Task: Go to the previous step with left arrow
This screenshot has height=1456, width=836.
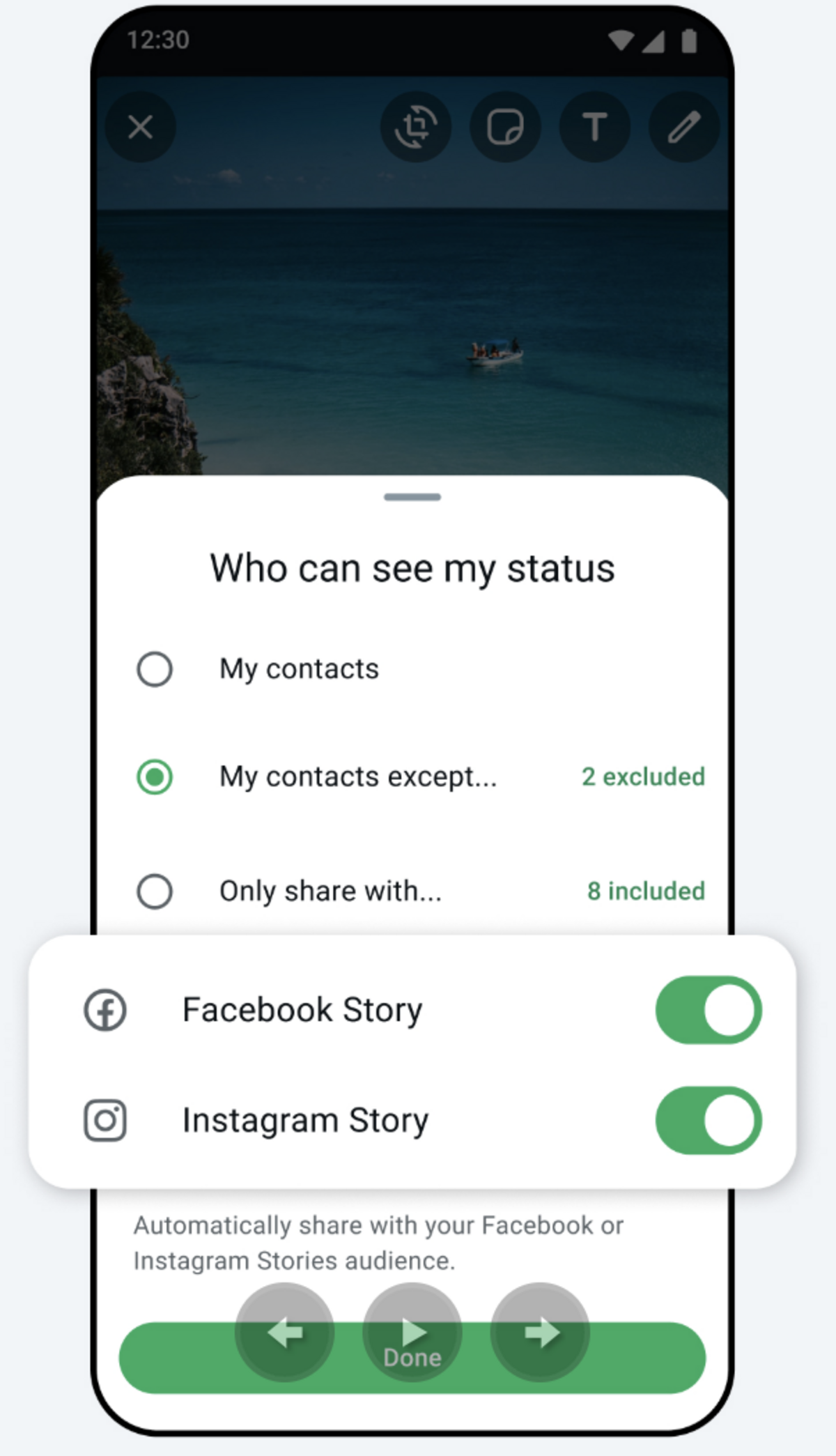Action: [284, 1332]
